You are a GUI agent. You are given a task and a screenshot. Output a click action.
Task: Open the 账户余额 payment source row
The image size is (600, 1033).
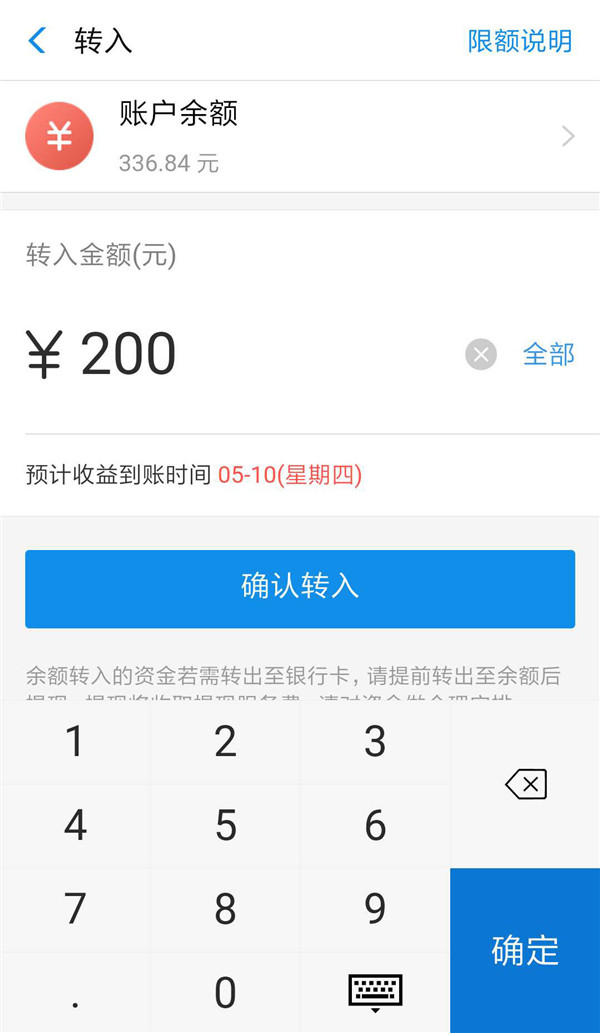300,137
